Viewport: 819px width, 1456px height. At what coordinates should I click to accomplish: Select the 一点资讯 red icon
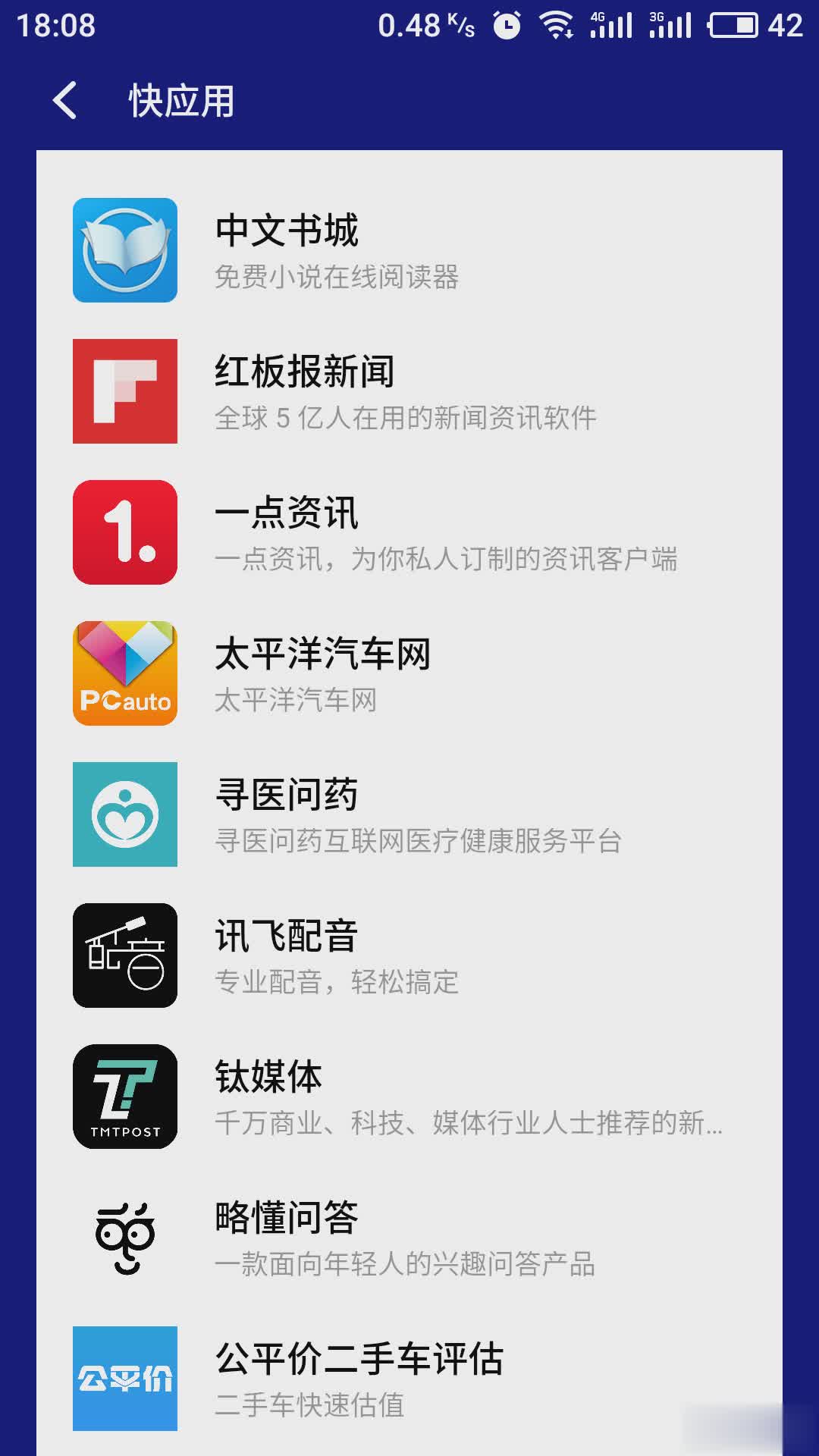click(x=124, y=532)
